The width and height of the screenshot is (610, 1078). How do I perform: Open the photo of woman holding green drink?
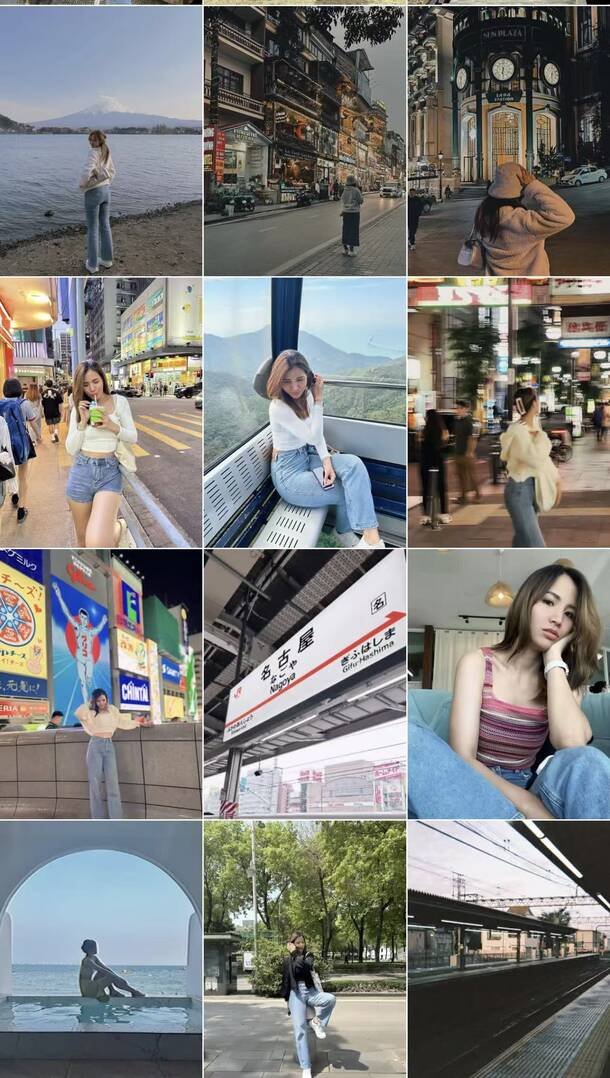pos(100,412)
